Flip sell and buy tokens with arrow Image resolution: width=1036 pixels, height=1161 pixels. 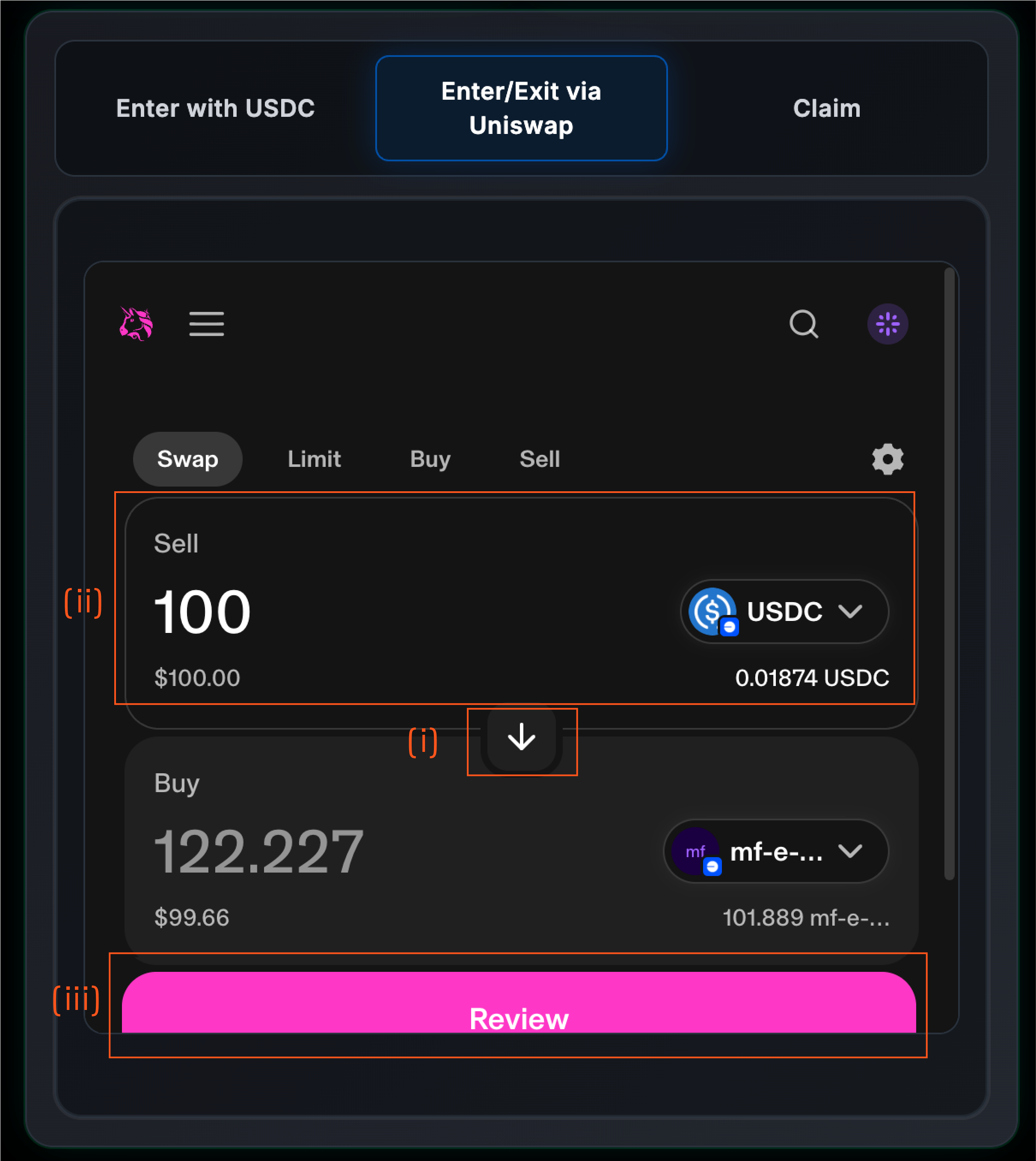tap(521, 738)
